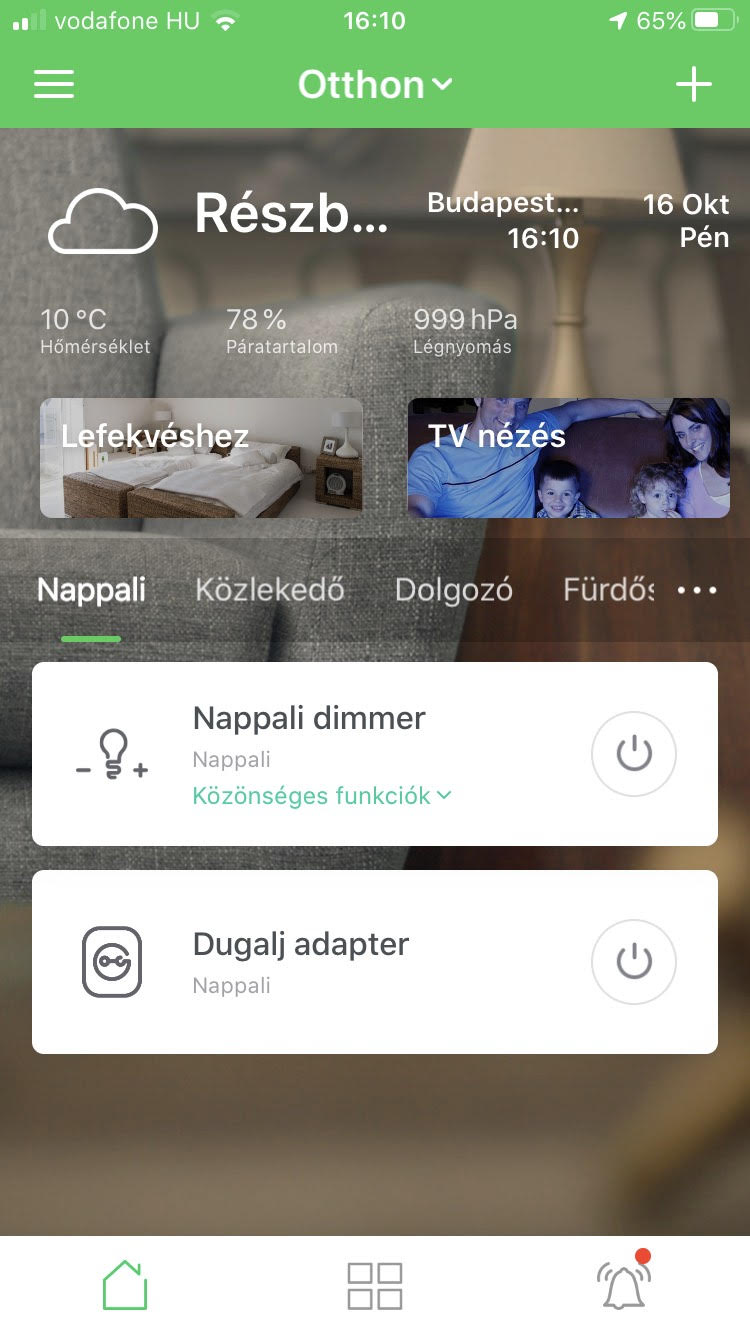Go to the home tab in bottom bar
Viewport: 750px width, 1334px height.
point(125,1285)
